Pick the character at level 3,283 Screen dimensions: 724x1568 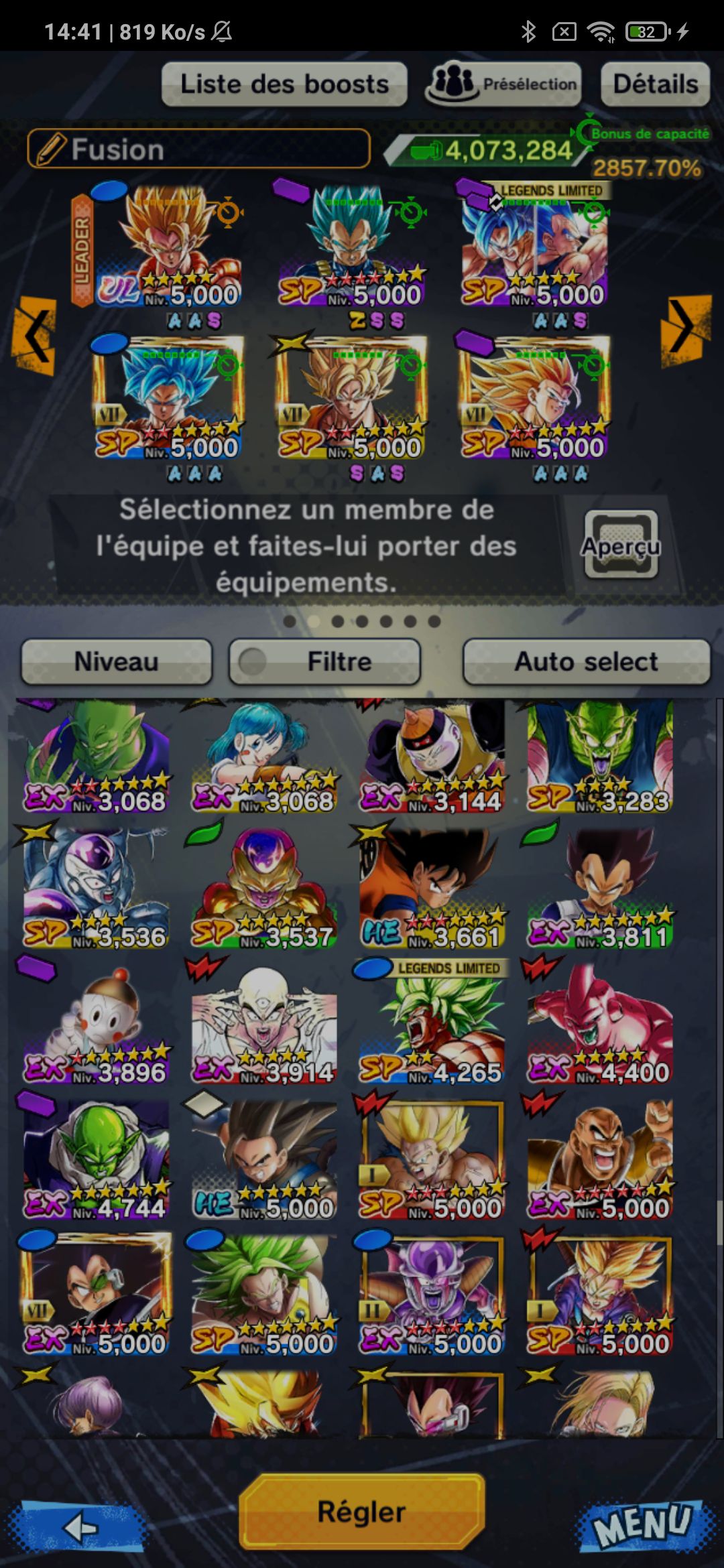coord(599,757)
